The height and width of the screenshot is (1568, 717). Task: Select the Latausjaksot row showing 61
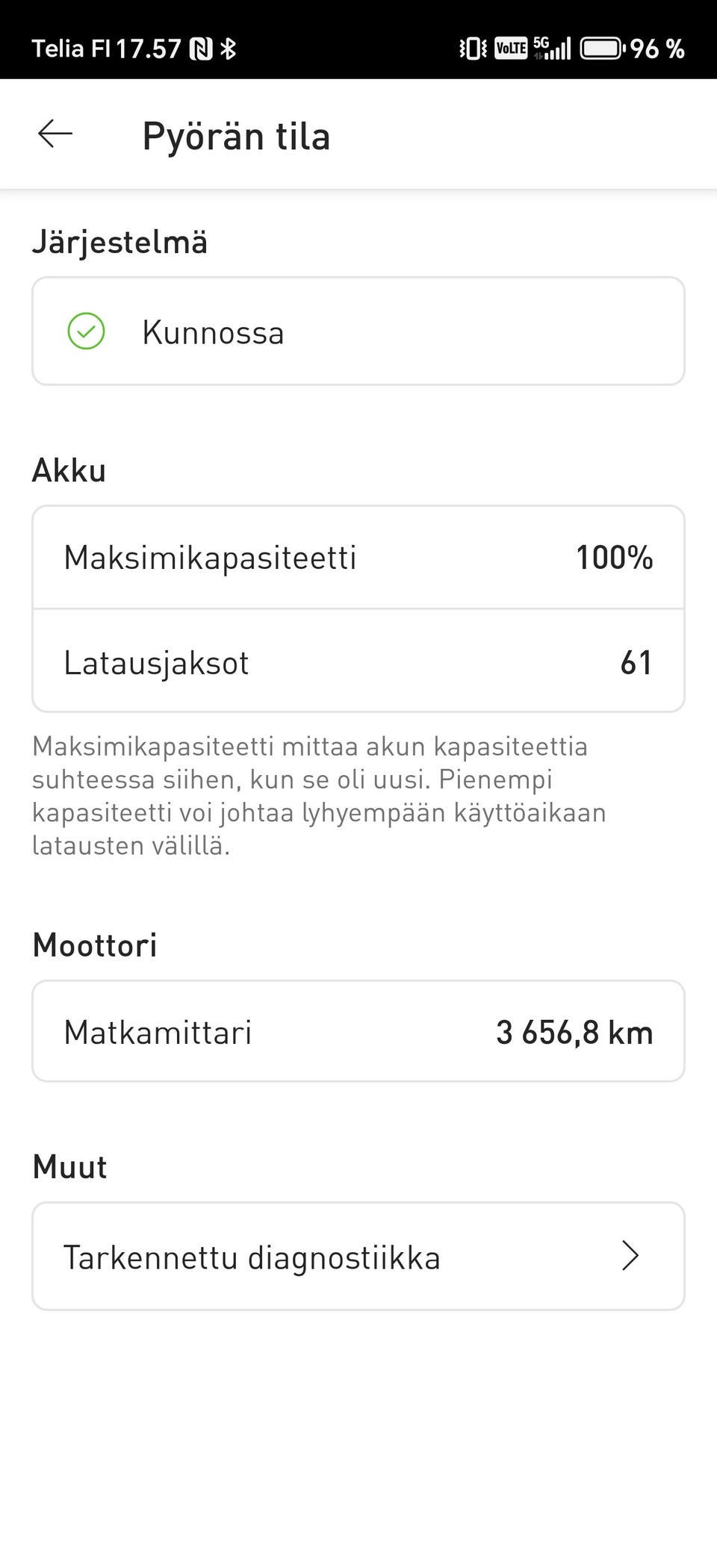click(358, 662)
